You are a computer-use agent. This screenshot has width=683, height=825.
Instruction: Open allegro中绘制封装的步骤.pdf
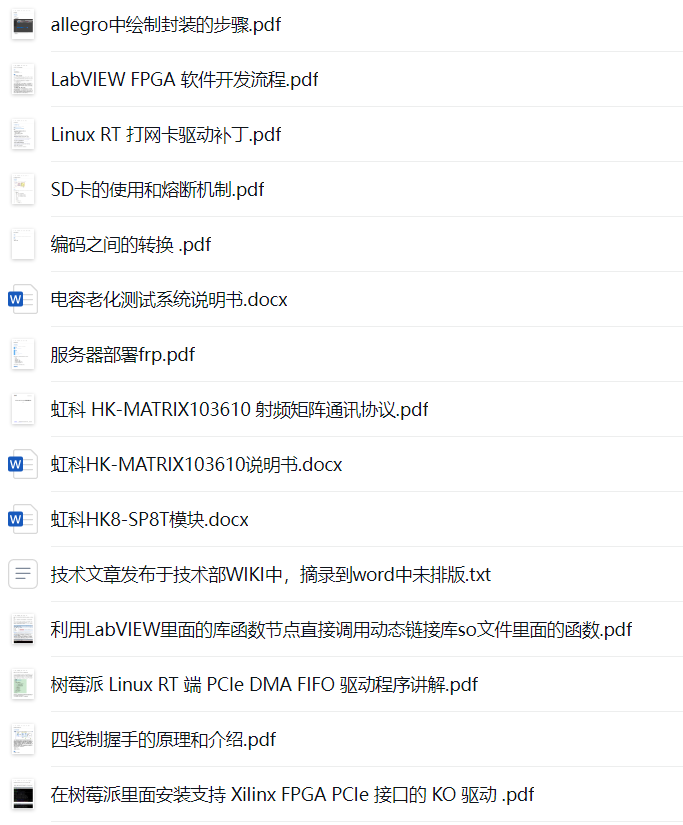point(165,25)
